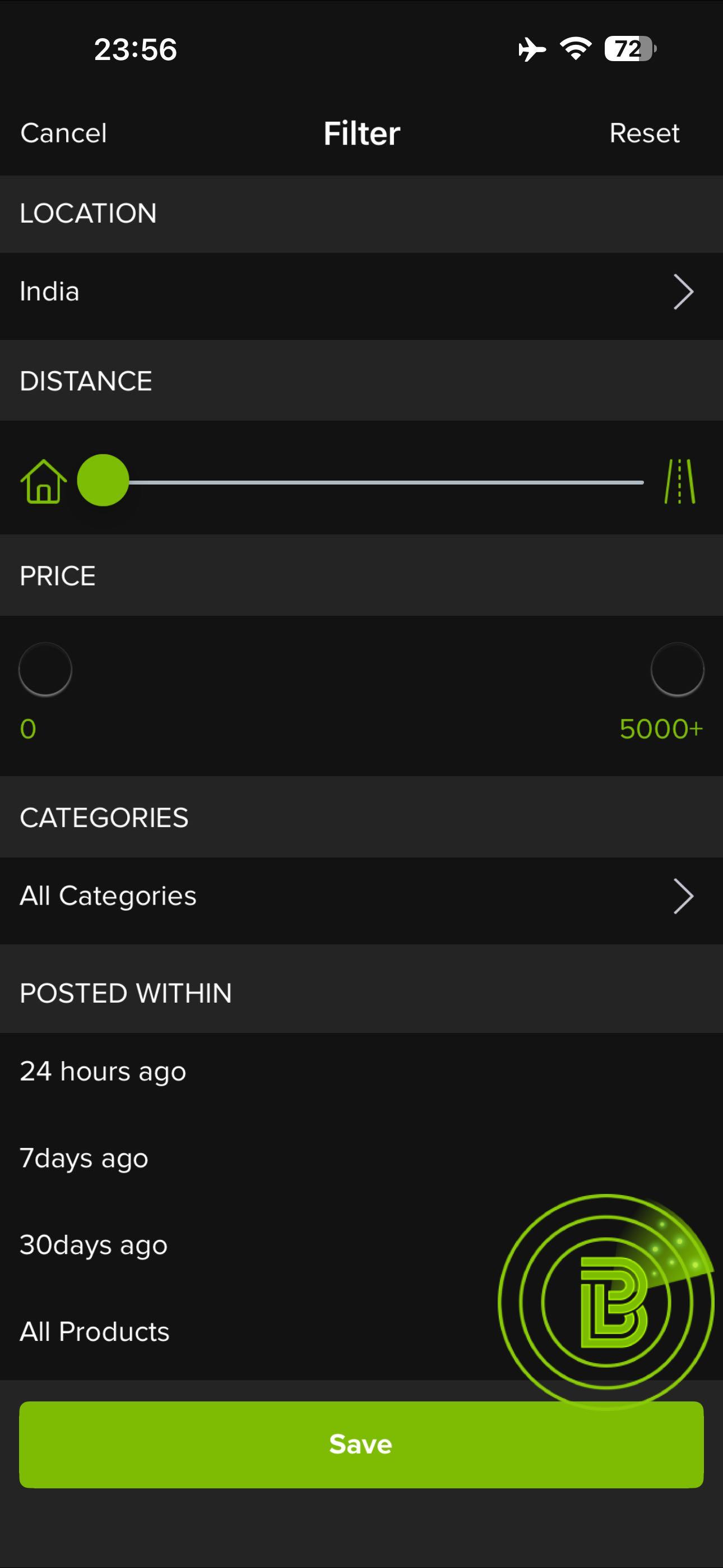The height and width of the screenshot is (1568, 723).
Task: Tap the minimum price handle at 0
Action: click(x=45, y=669)
